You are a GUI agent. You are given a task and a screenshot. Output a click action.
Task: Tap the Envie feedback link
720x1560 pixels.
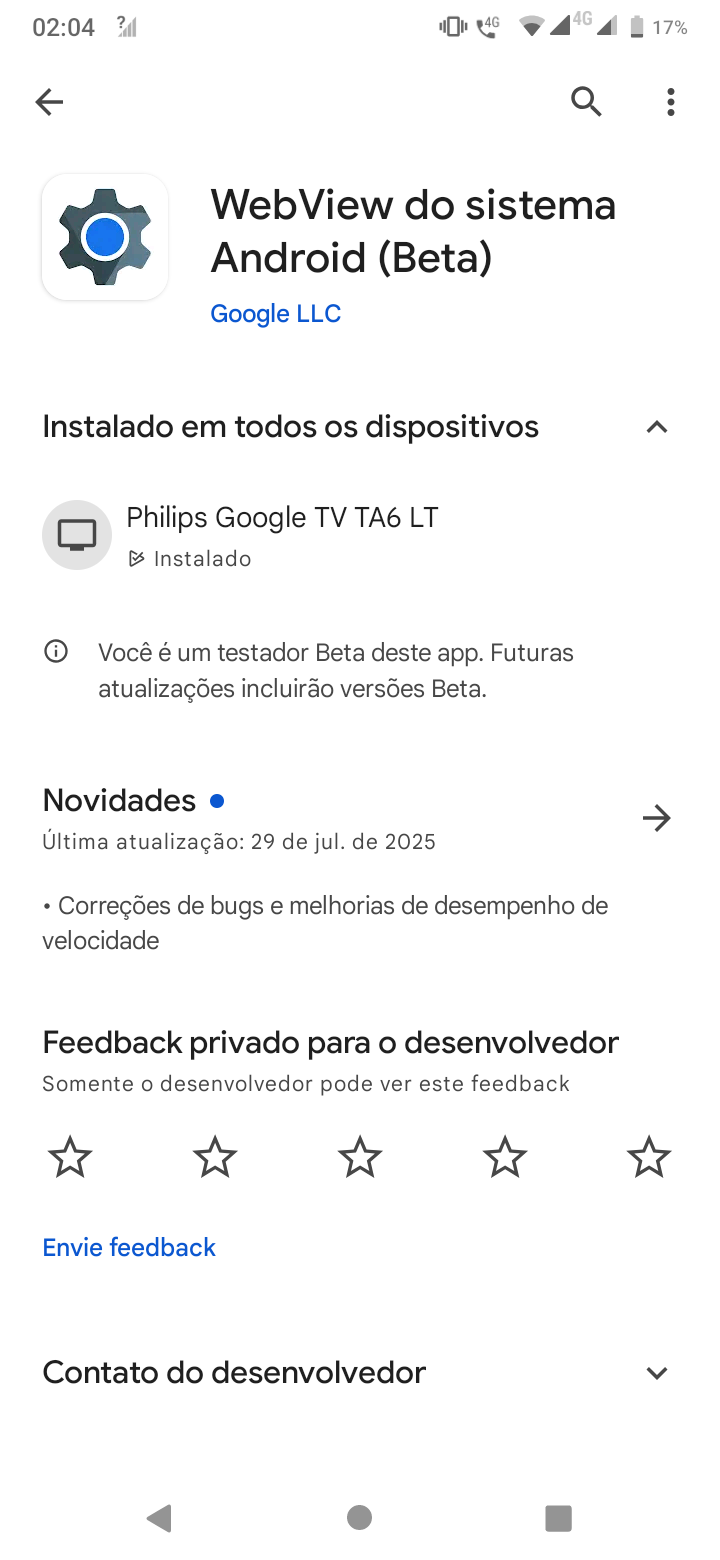click(x=129, y=1247)
